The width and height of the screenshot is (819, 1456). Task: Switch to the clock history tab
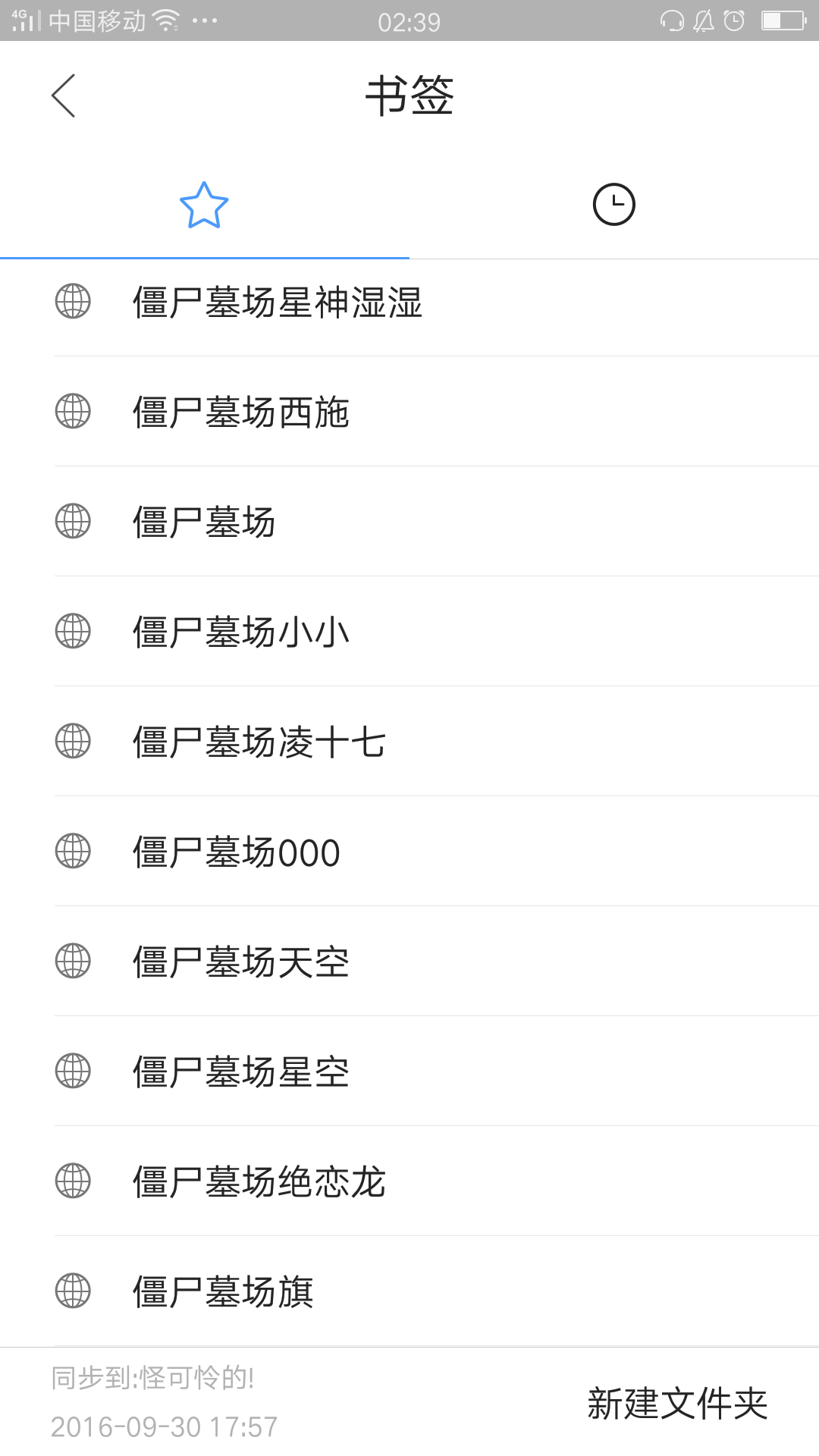(613, 205)
